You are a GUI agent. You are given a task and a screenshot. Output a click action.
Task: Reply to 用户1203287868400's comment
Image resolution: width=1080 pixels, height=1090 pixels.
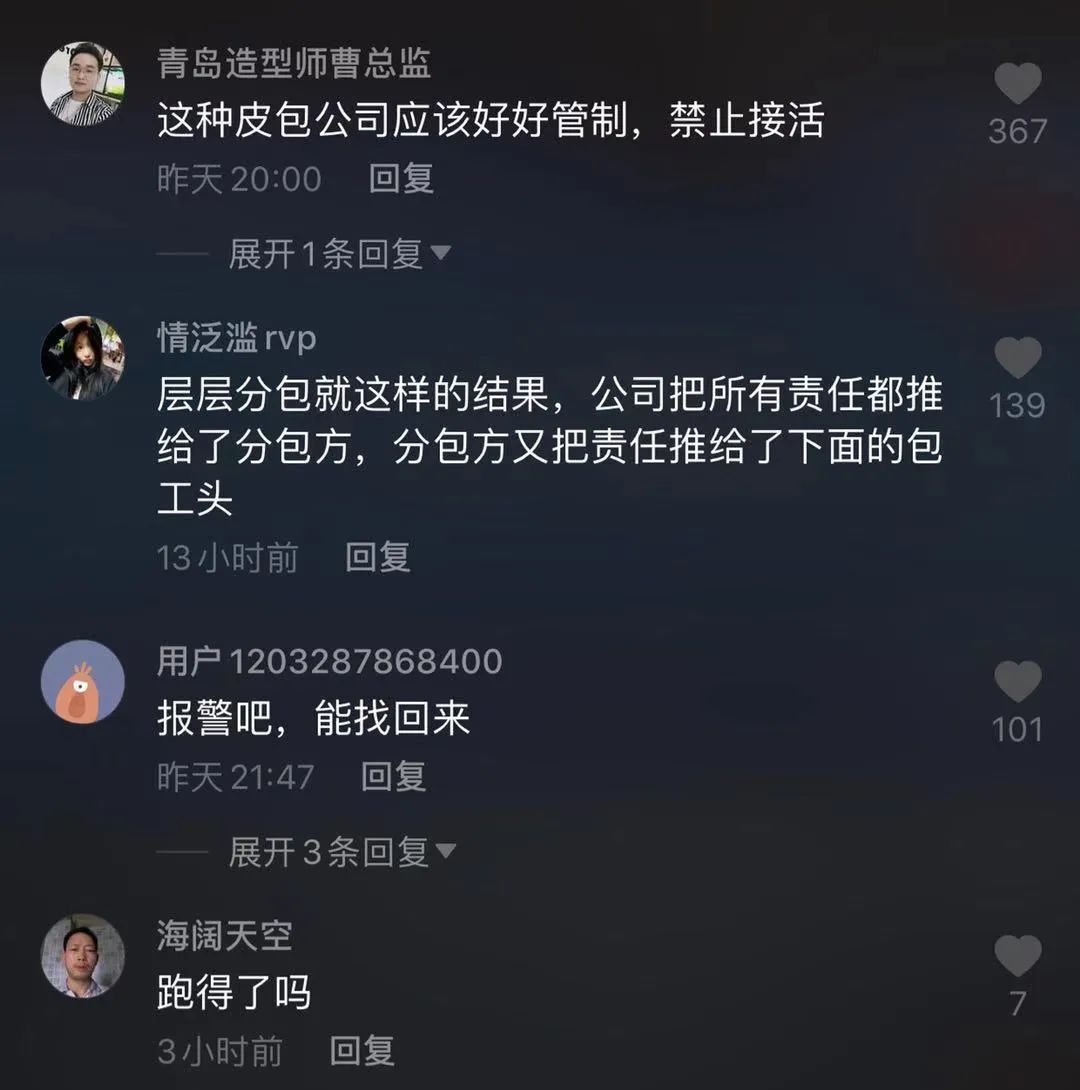[393, 776]
